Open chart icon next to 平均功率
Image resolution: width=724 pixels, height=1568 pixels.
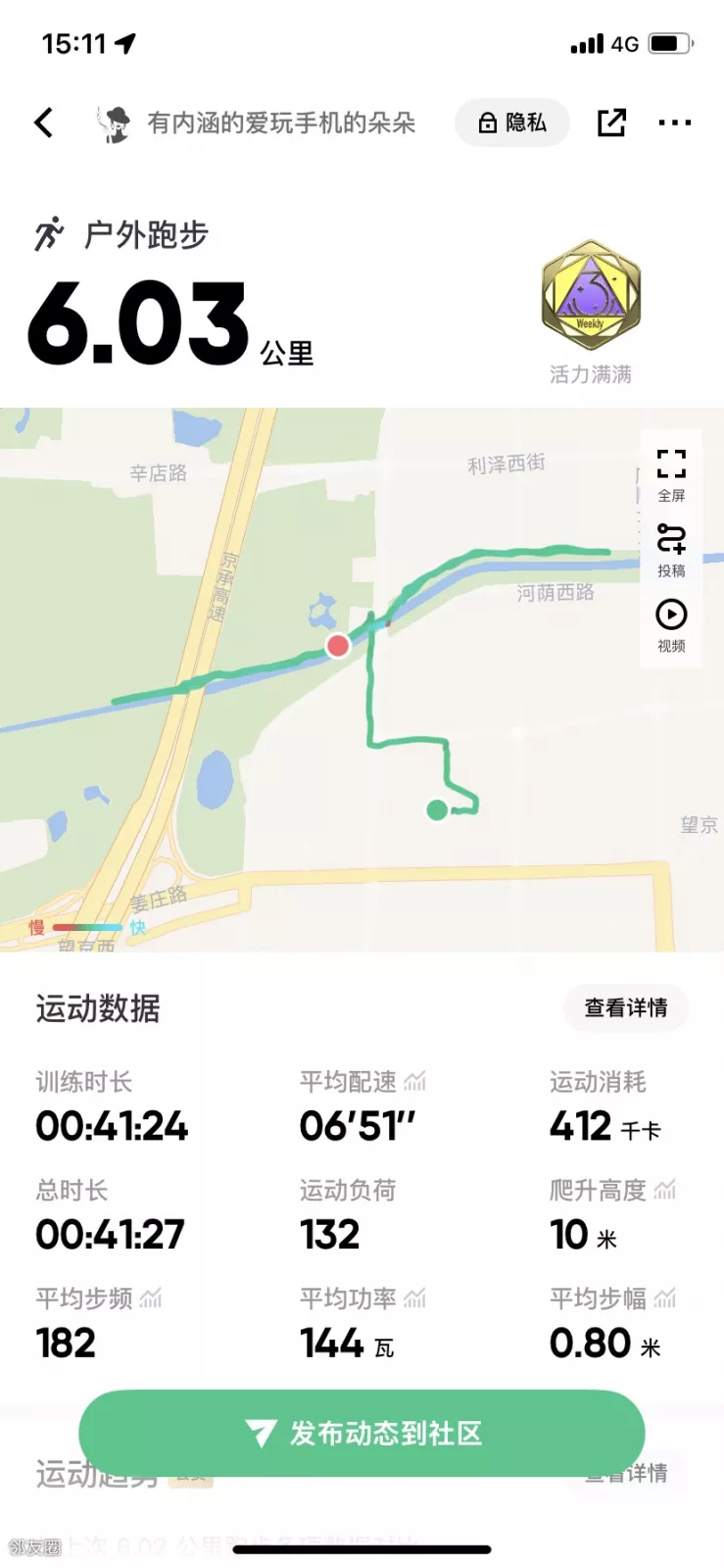point(415,1298)
